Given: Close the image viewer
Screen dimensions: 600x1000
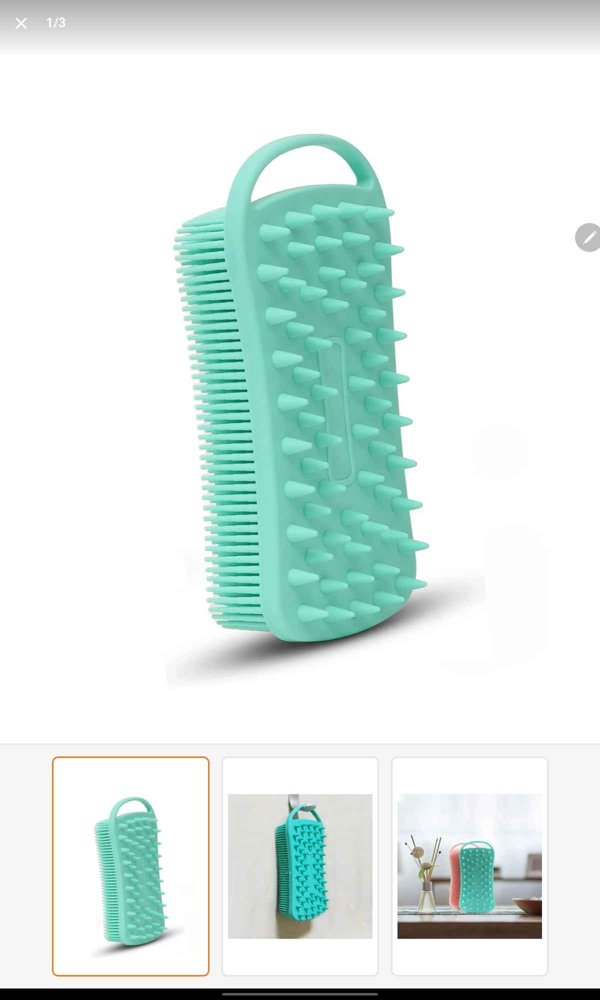Looking at the screenshot, I should click(x=21, y=24).
